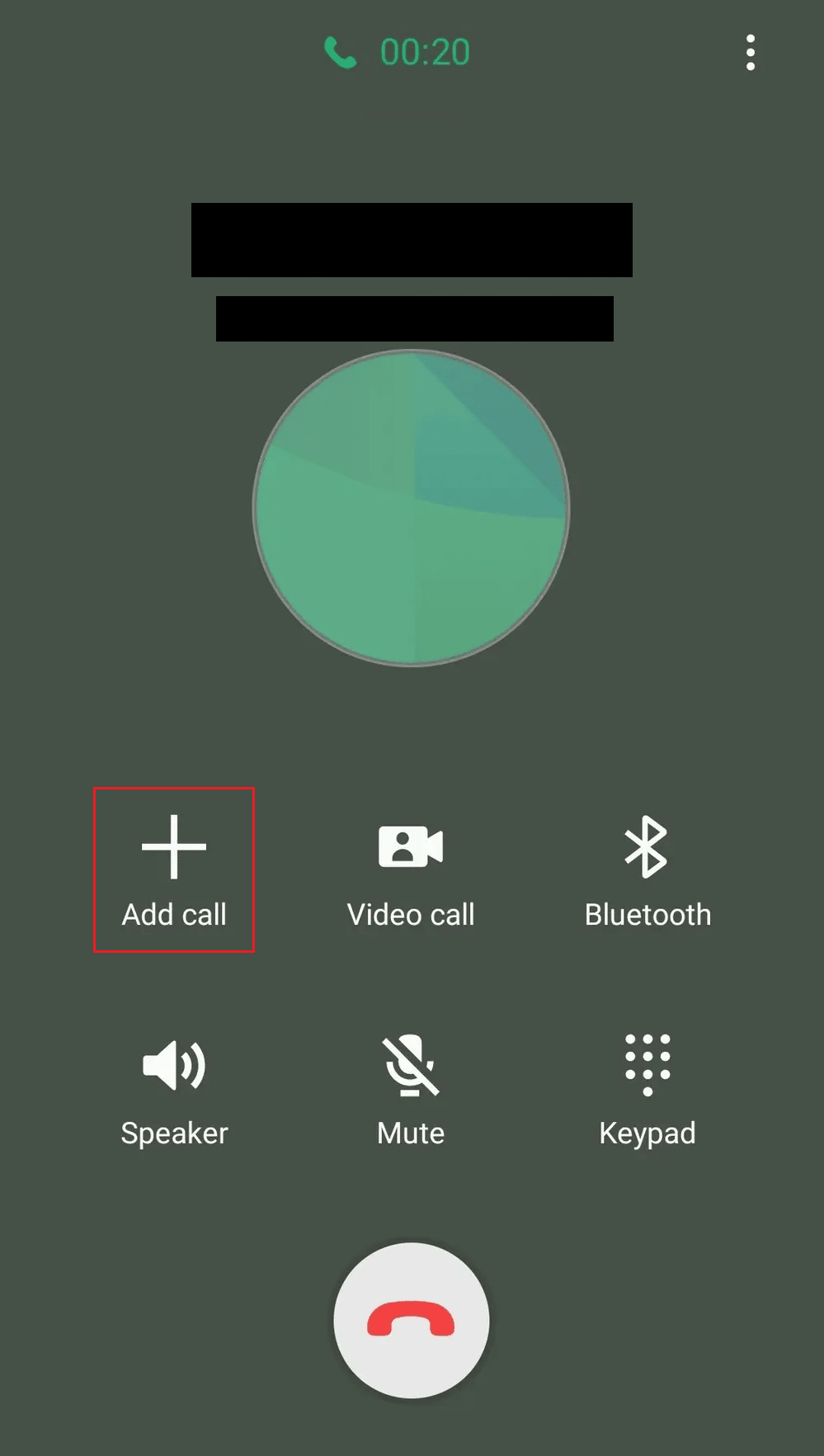Open the three-dot overflow menu

click(x=750, y=53)
